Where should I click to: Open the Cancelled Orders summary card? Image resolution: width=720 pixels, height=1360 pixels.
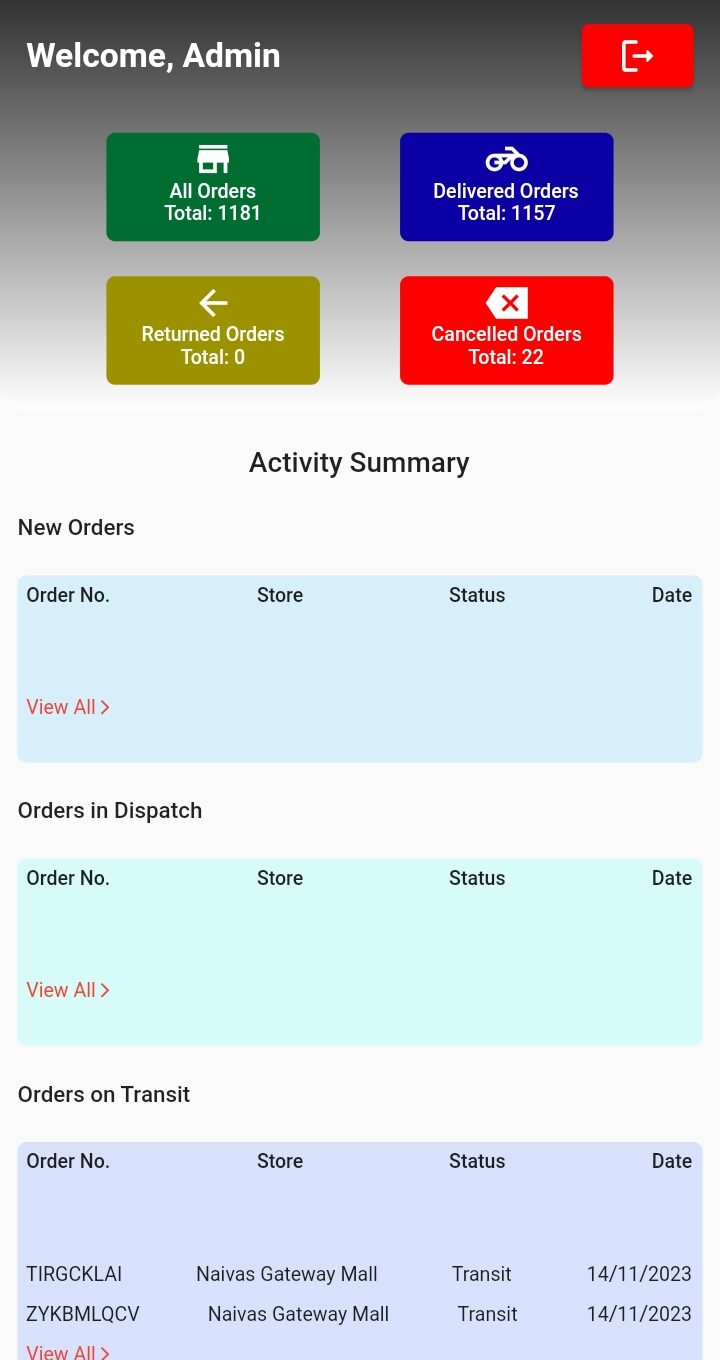pyautogui.click(x=506, y=330)
